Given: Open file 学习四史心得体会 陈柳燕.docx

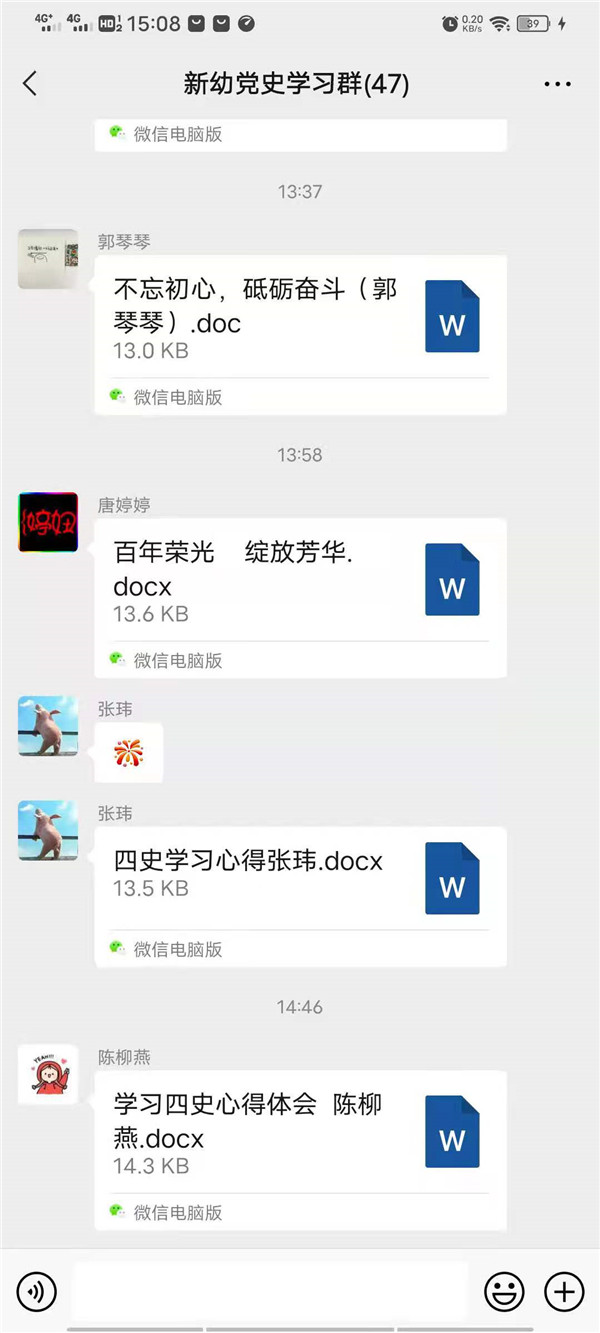Looking at the screenshot, I should pyautogui.click(x=300, y=1135).
